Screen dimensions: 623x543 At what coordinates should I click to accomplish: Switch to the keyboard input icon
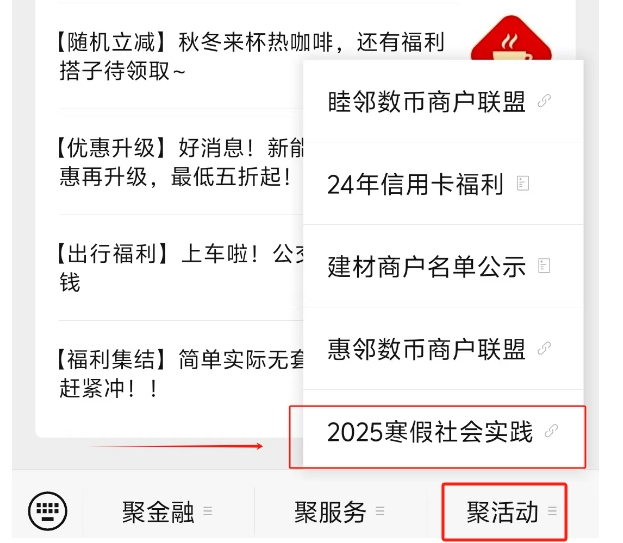pos(47,512)
